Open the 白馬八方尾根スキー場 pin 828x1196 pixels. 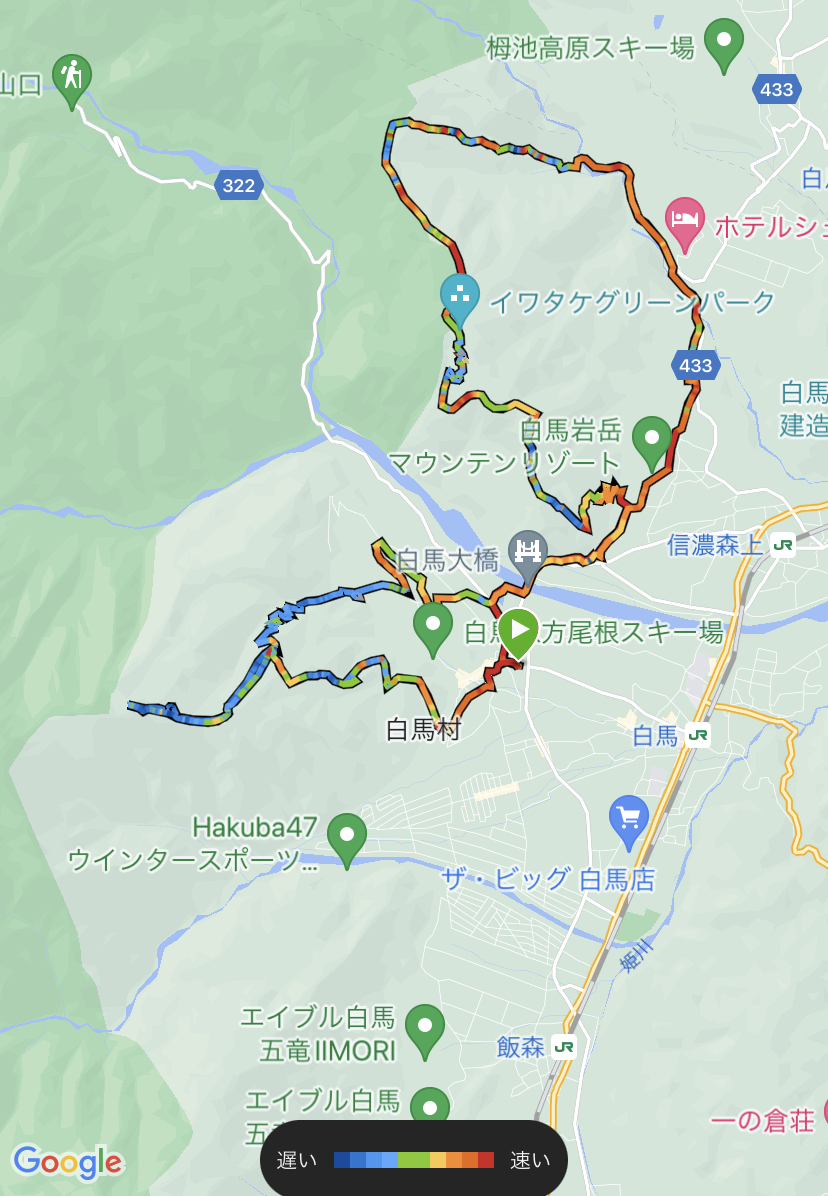433,624
